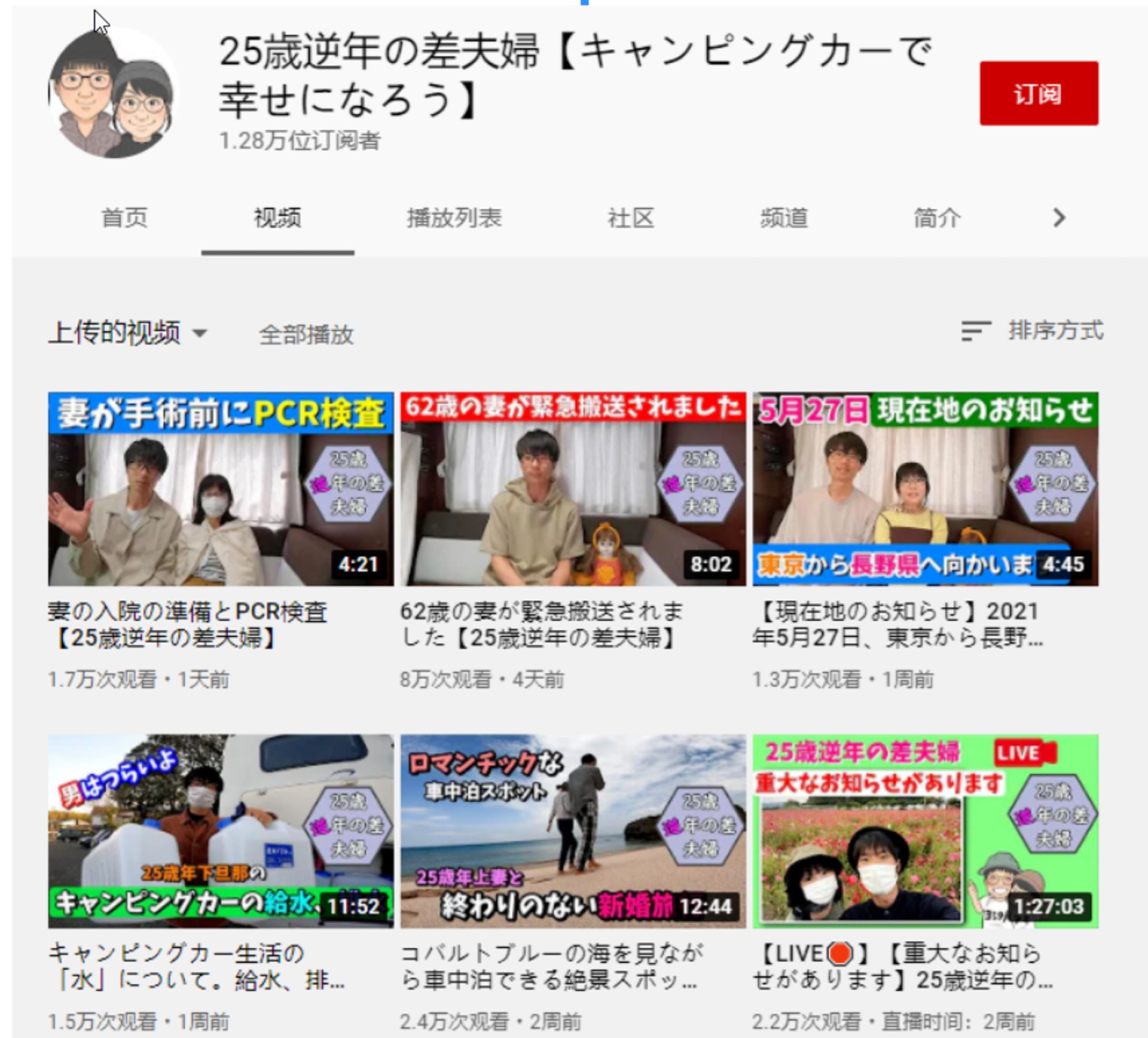The width and height of the screenshot is (1148, 1038).
Task: Play the video 妻の入院の準備とPCR検査
Action: click(221, 489)
